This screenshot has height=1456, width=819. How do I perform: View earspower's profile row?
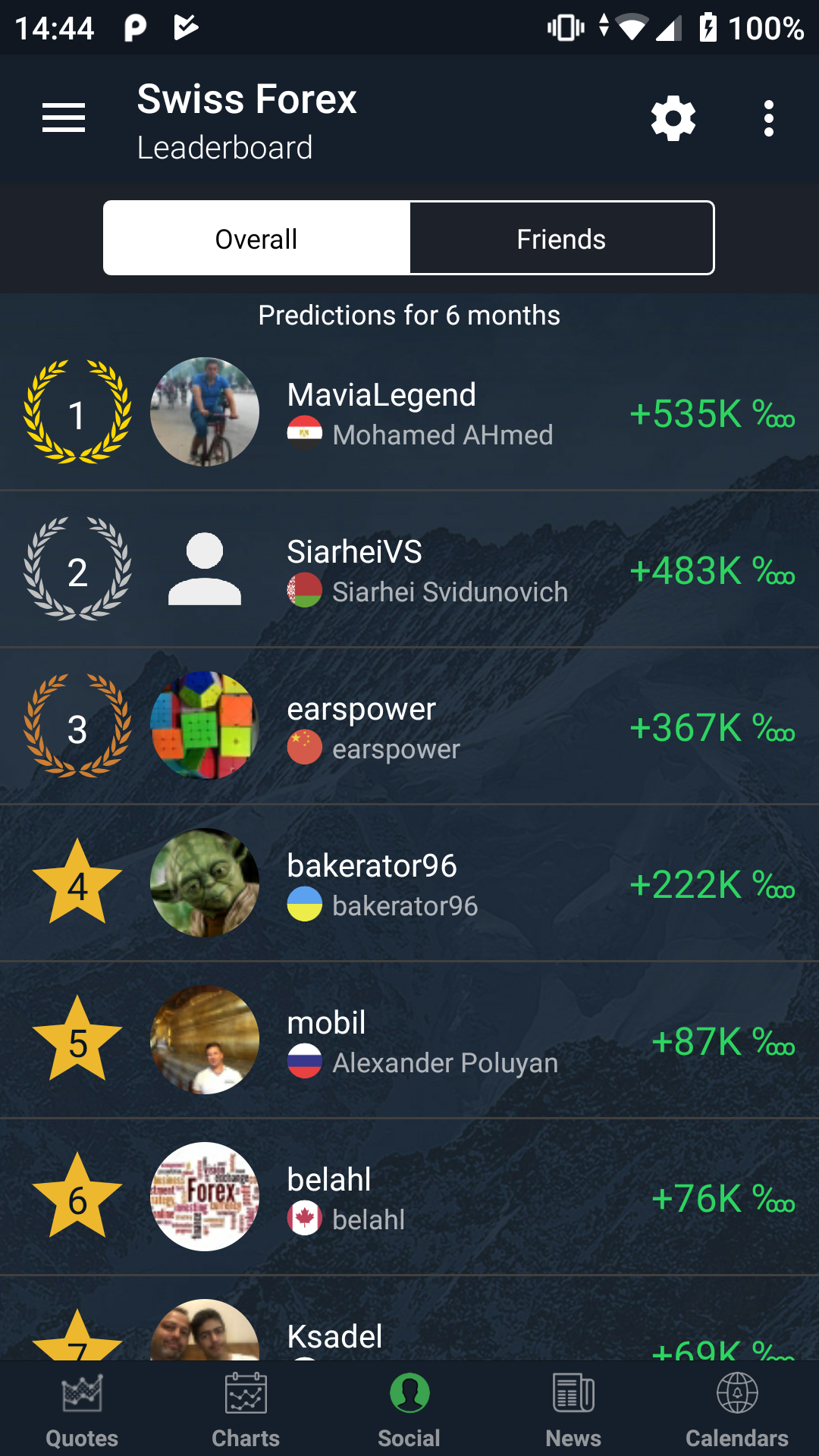click(409, 726)
